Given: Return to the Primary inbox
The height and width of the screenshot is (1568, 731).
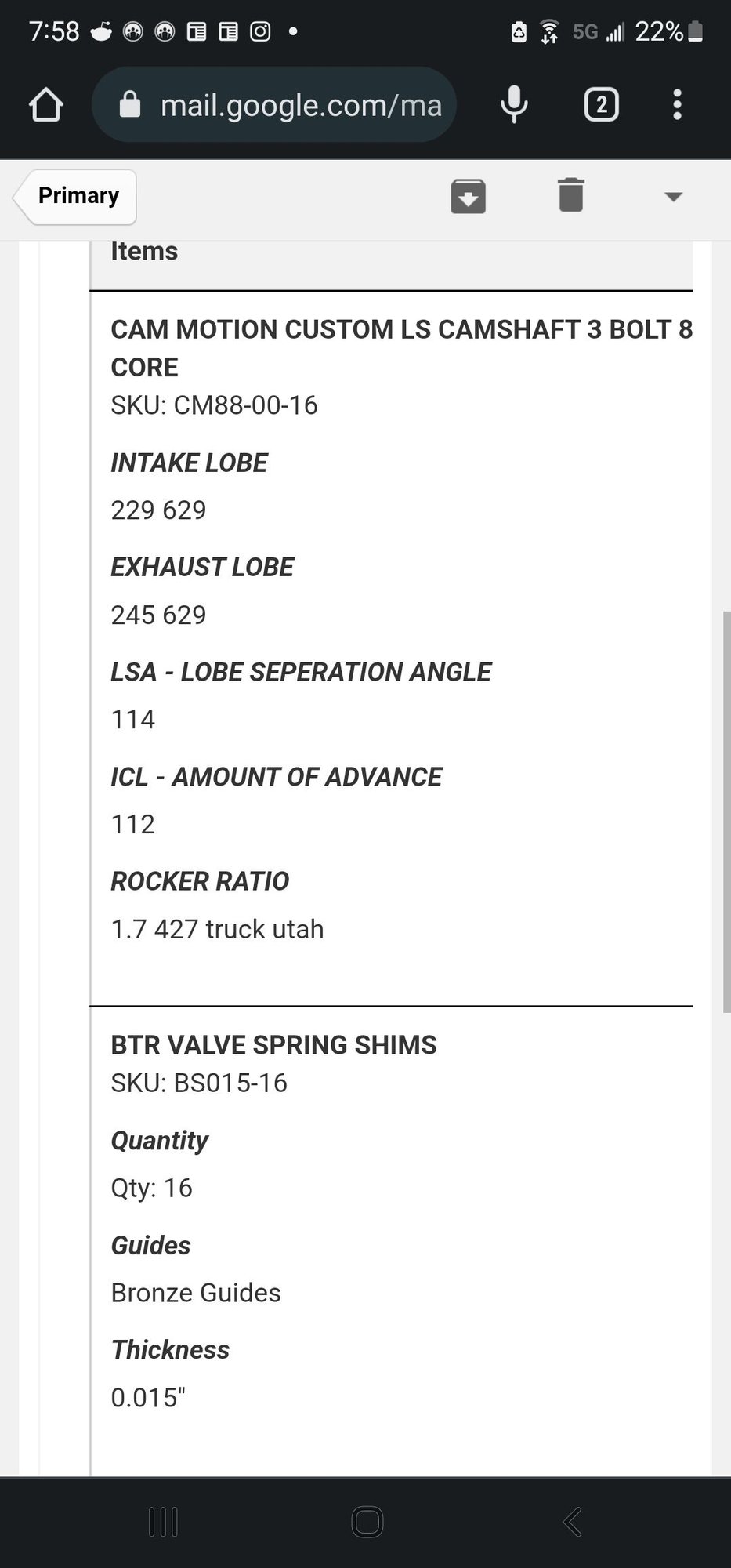Looking at the screenshot, I should click(x=75, y=196).
